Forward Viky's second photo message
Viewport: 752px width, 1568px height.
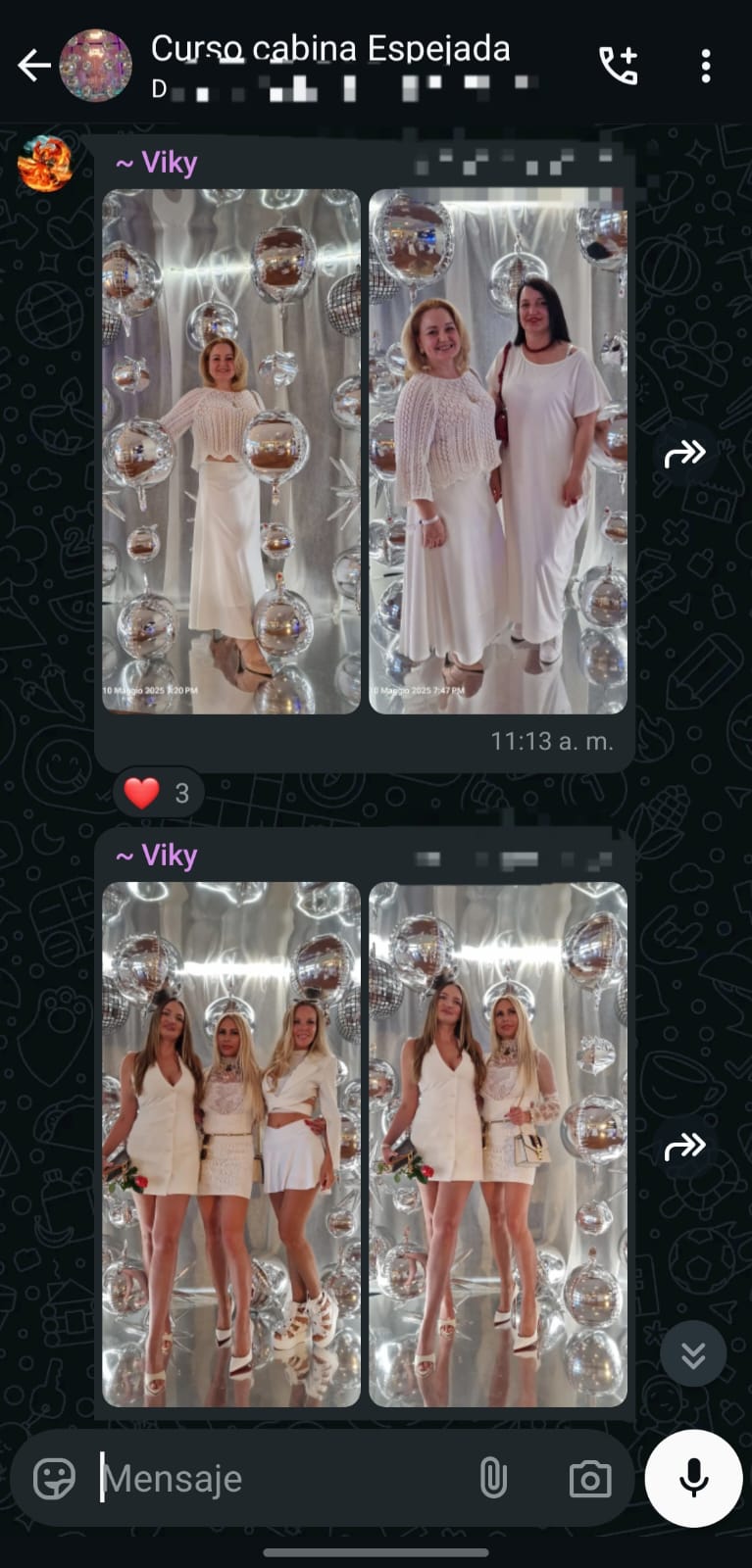coord(684,1146)
